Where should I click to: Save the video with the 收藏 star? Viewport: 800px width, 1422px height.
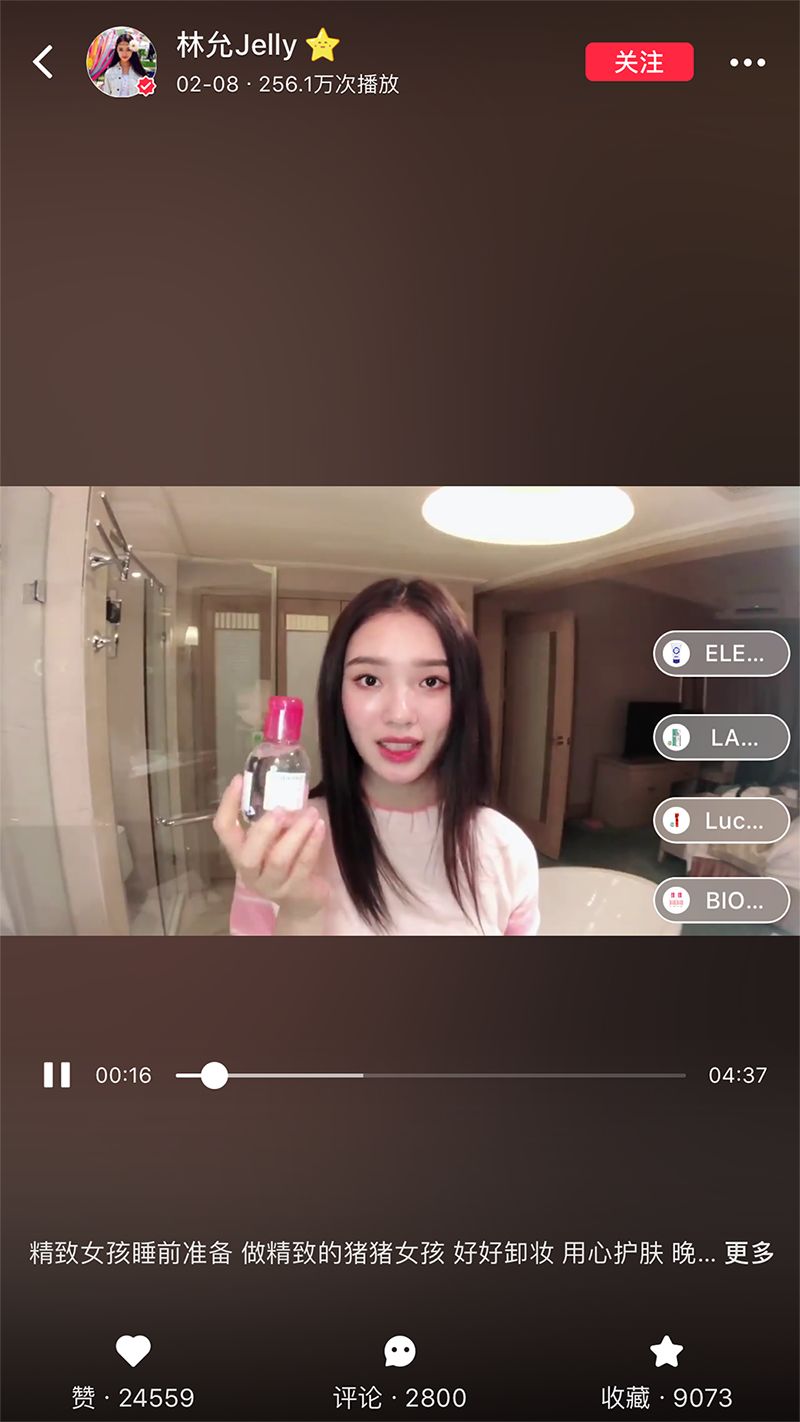point(666,1352)
